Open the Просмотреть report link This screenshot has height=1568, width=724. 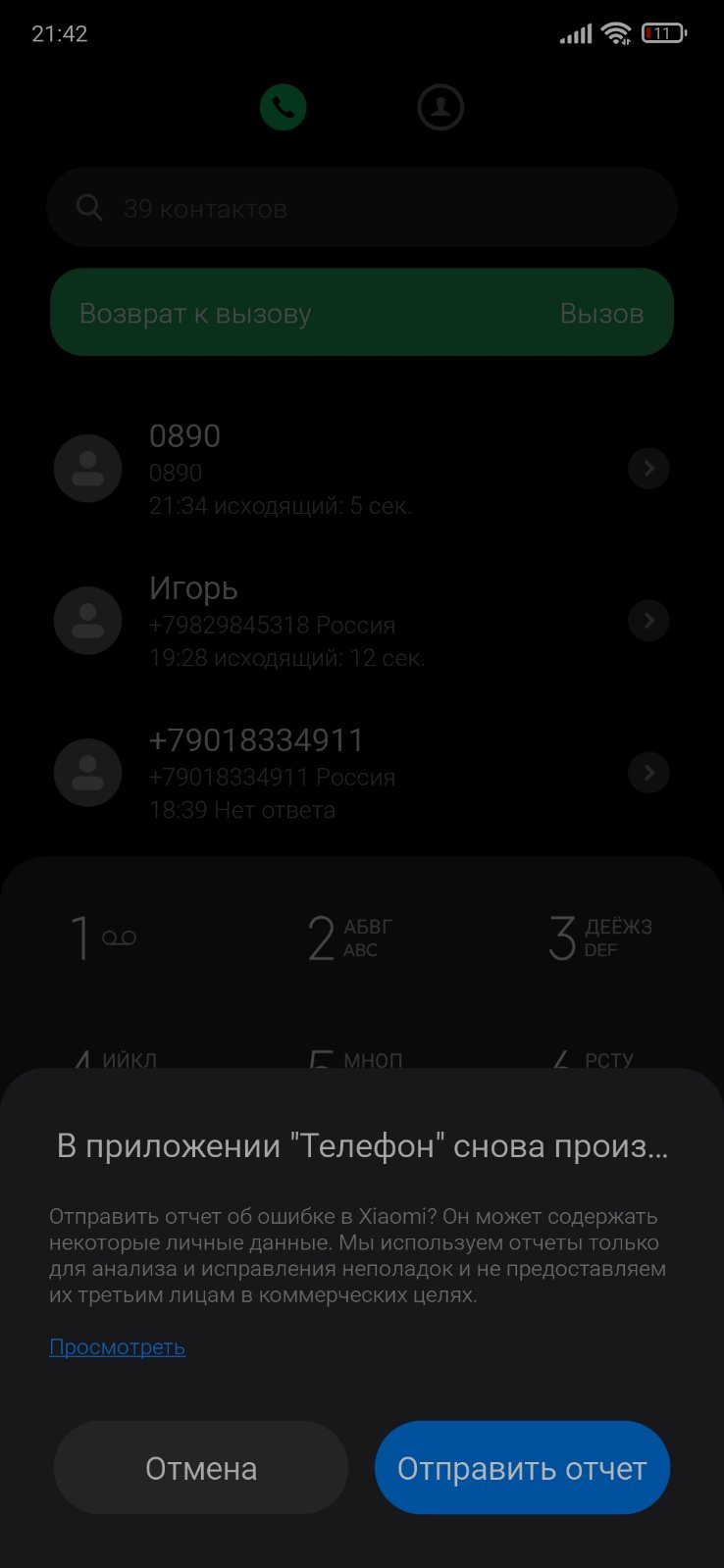point(118,1346)
